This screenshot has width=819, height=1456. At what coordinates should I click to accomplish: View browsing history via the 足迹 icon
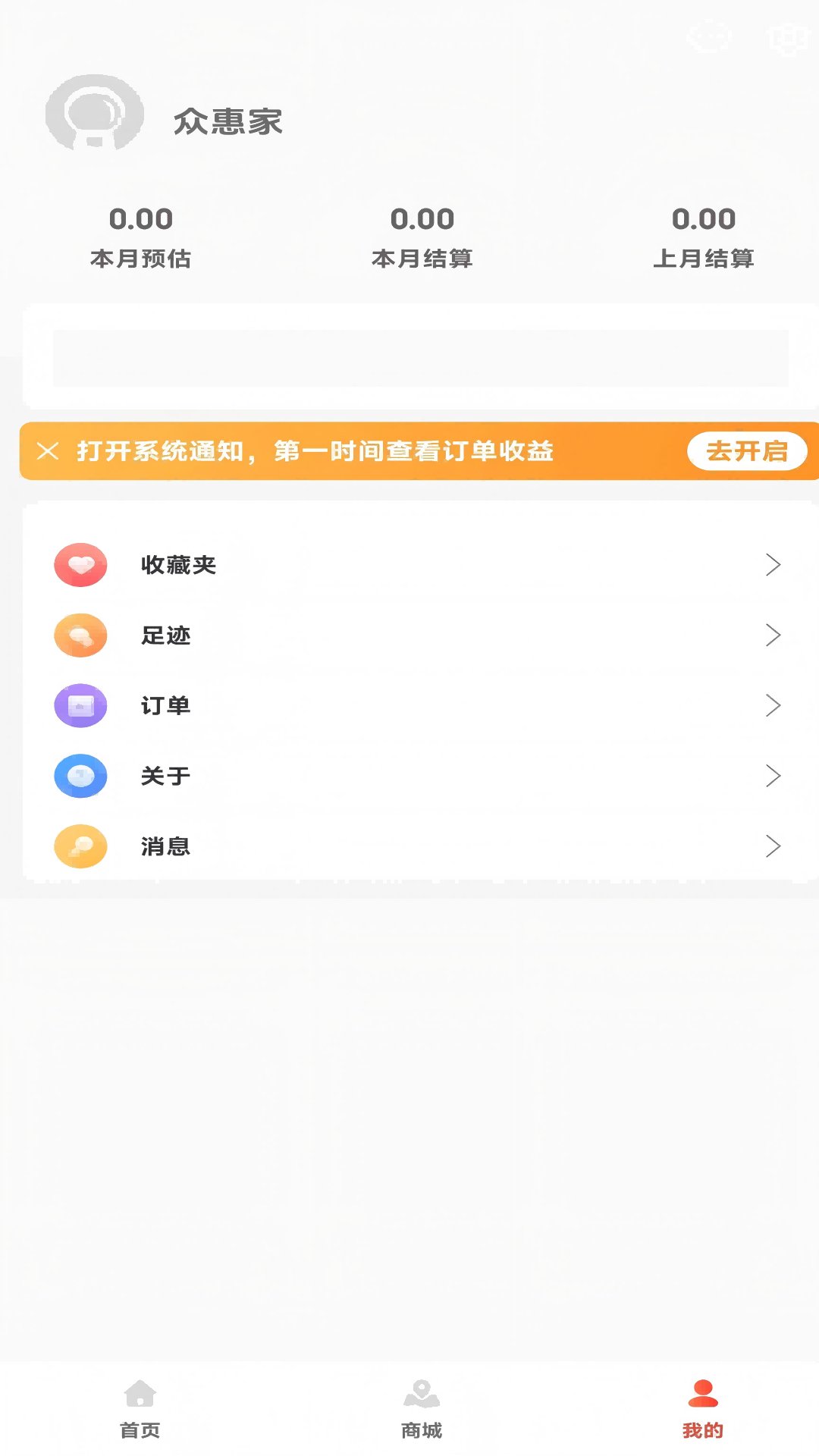pos(80,635)
